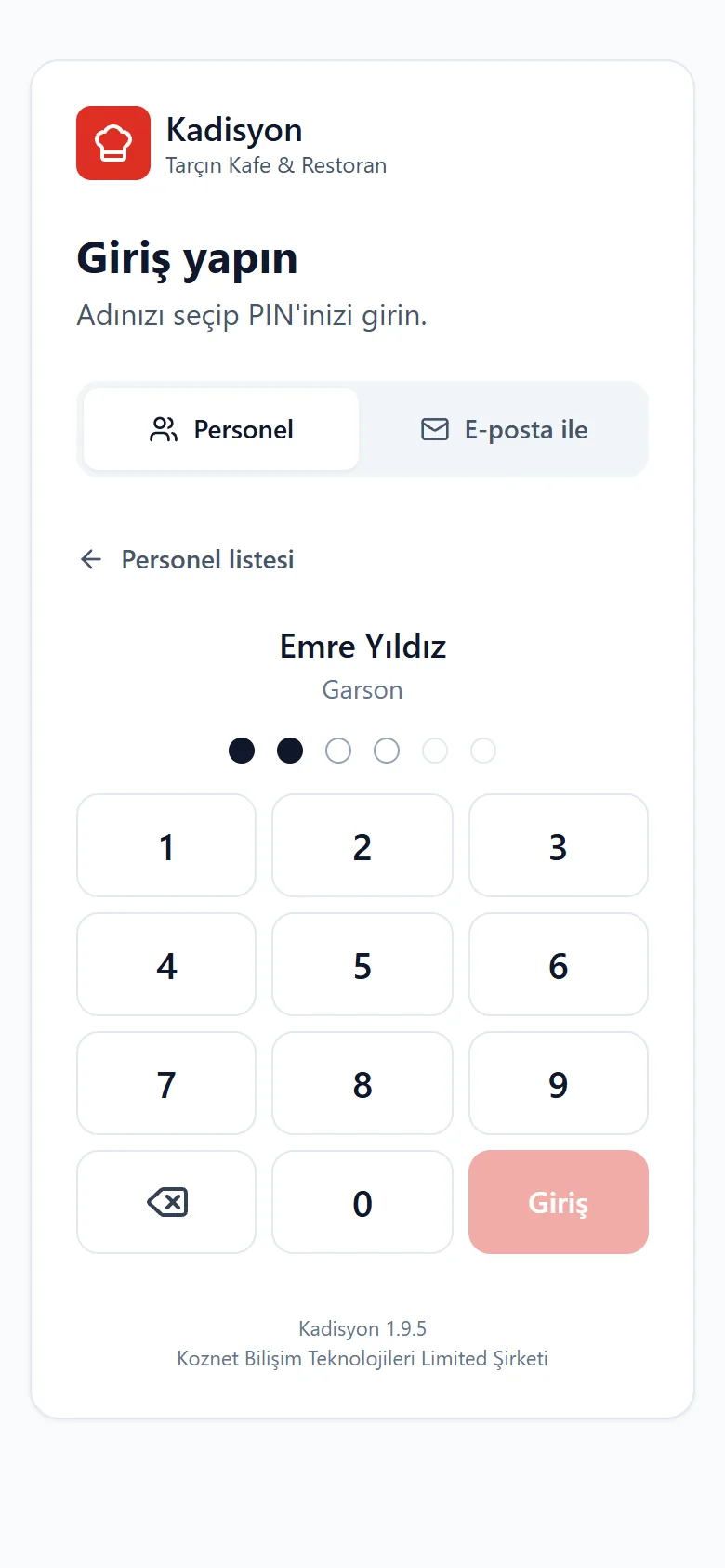Screen dimensions: 725x1568
Task: Enter digit 1 on the PIN pad
Action: point(166,845)
